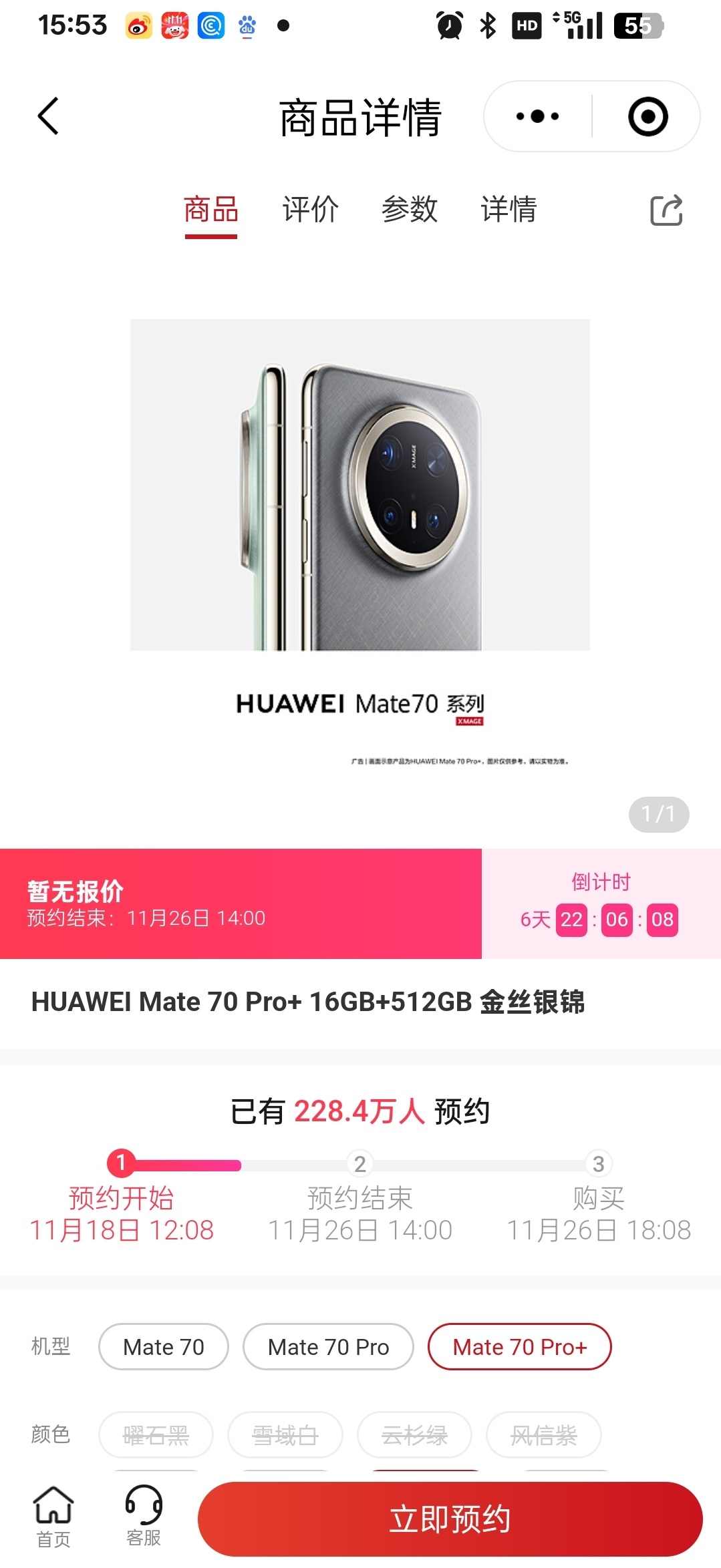Close the mini-program with the circle button
The image size is (721, 1568).
tap(647, 116)
